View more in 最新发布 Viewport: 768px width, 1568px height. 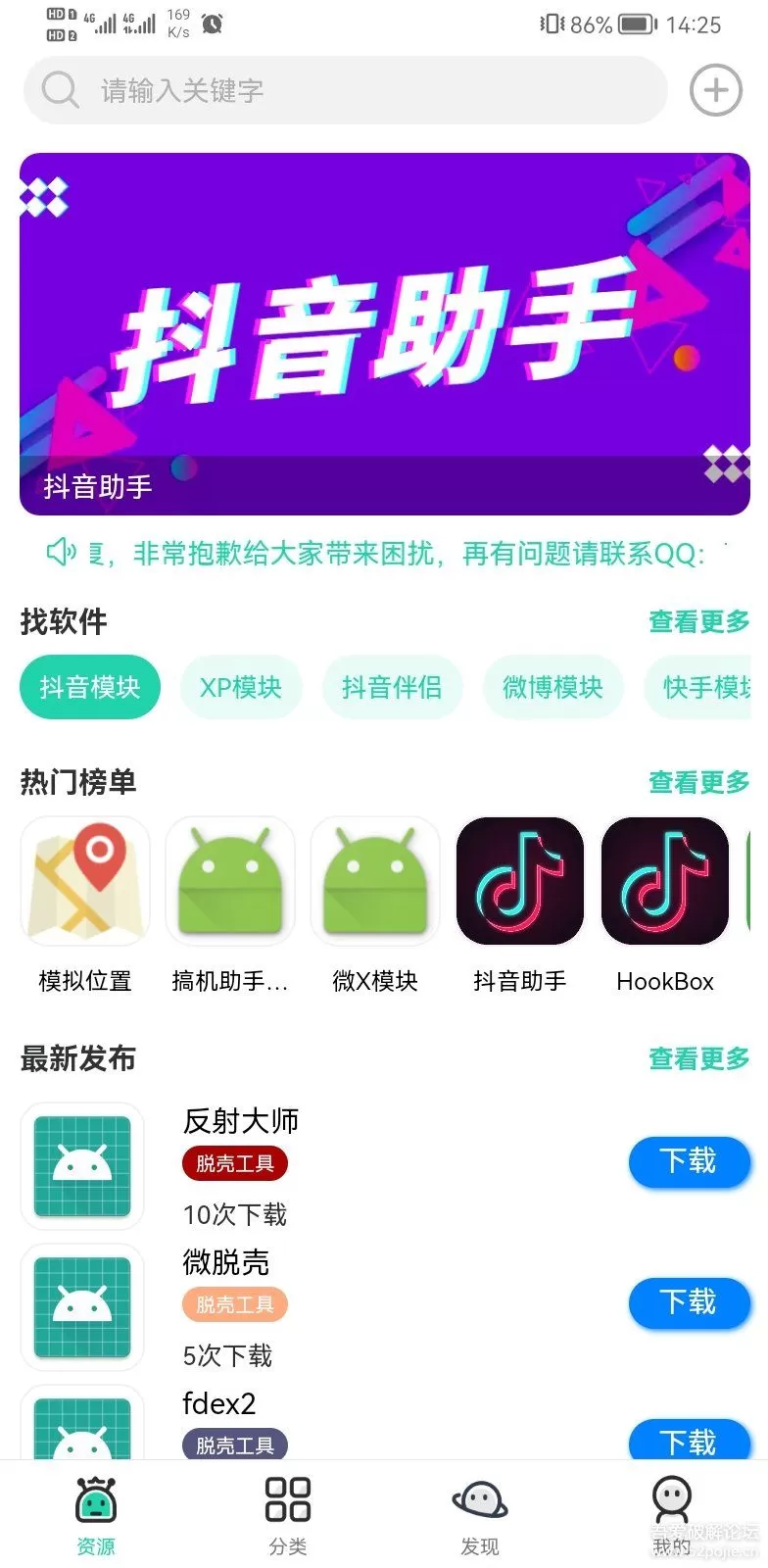tap(698, 1058)
